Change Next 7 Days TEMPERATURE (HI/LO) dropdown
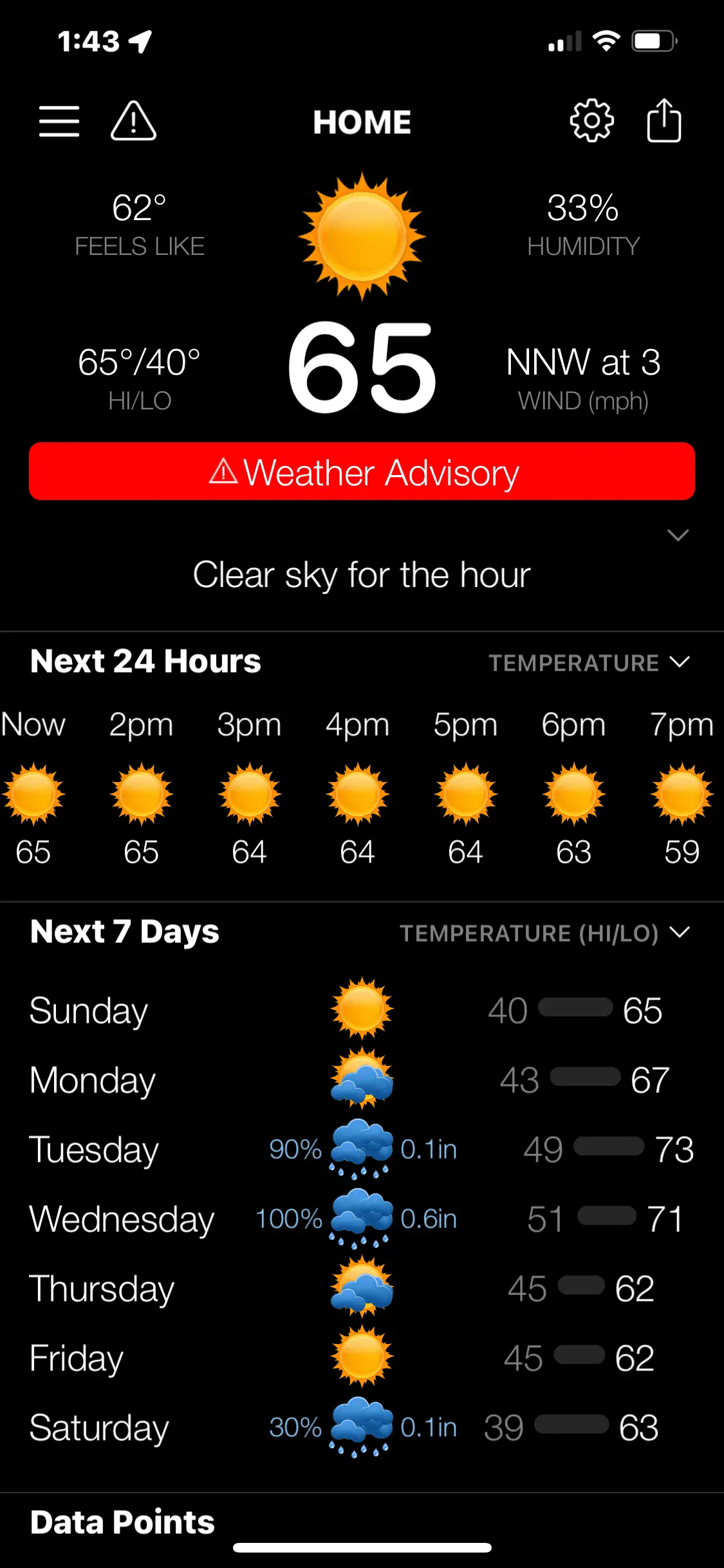 coord(544,933)
